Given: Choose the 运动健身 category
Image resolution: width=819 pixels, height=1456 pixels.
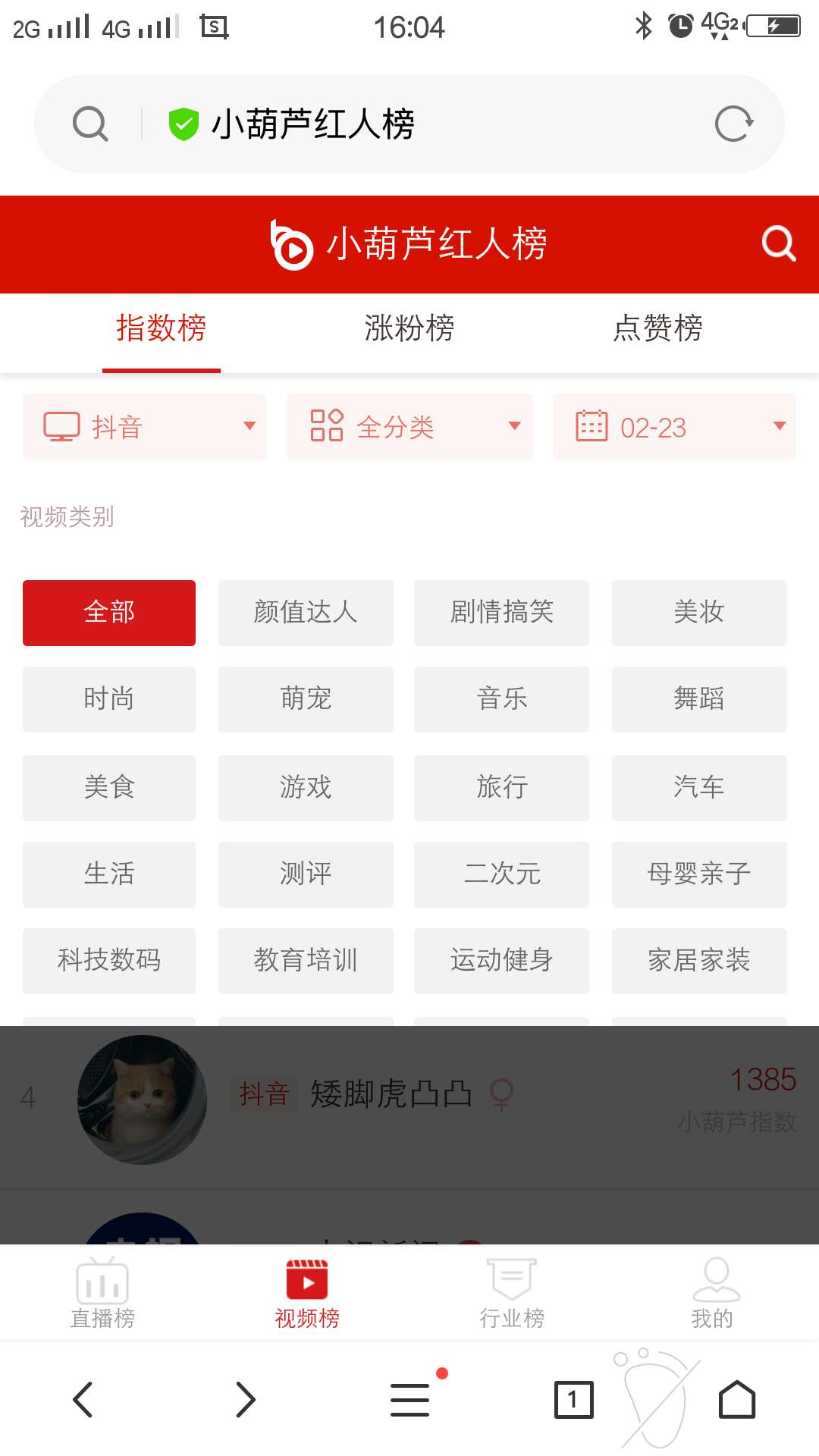Looking at the screenshot, I should [x=501, y=961].
